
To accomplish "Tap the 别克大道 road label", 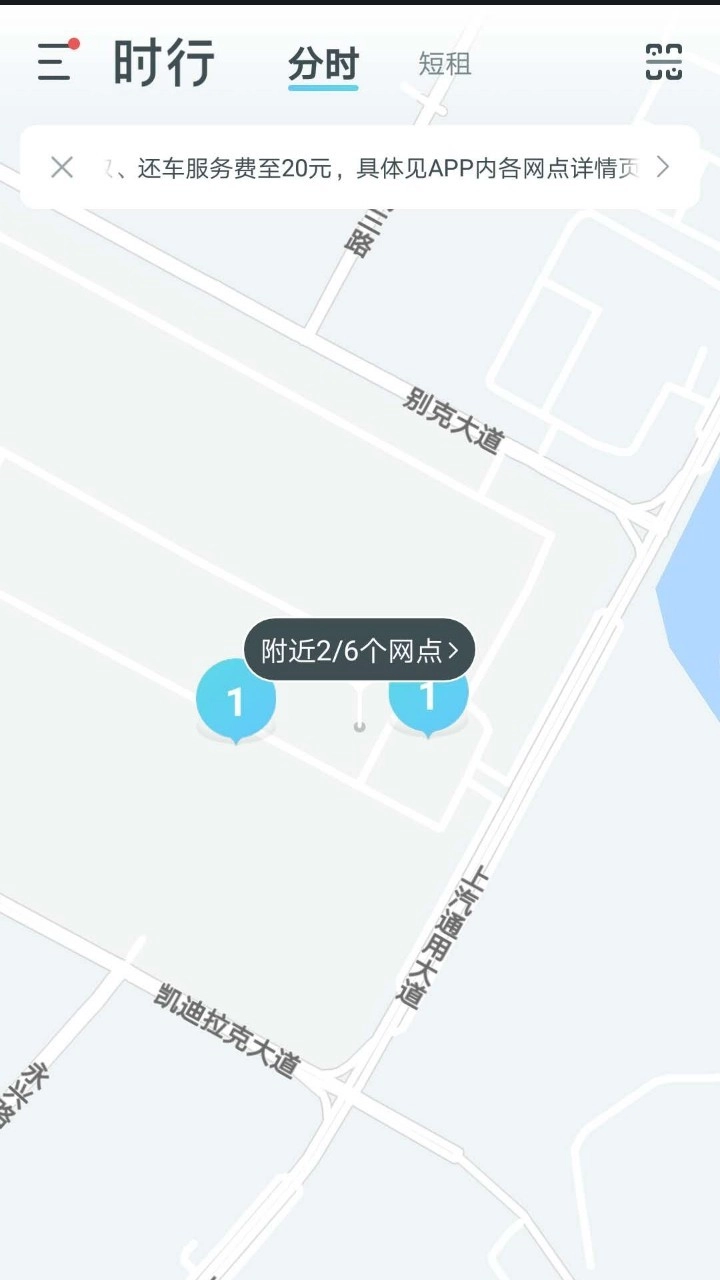I will click(455, 418).
